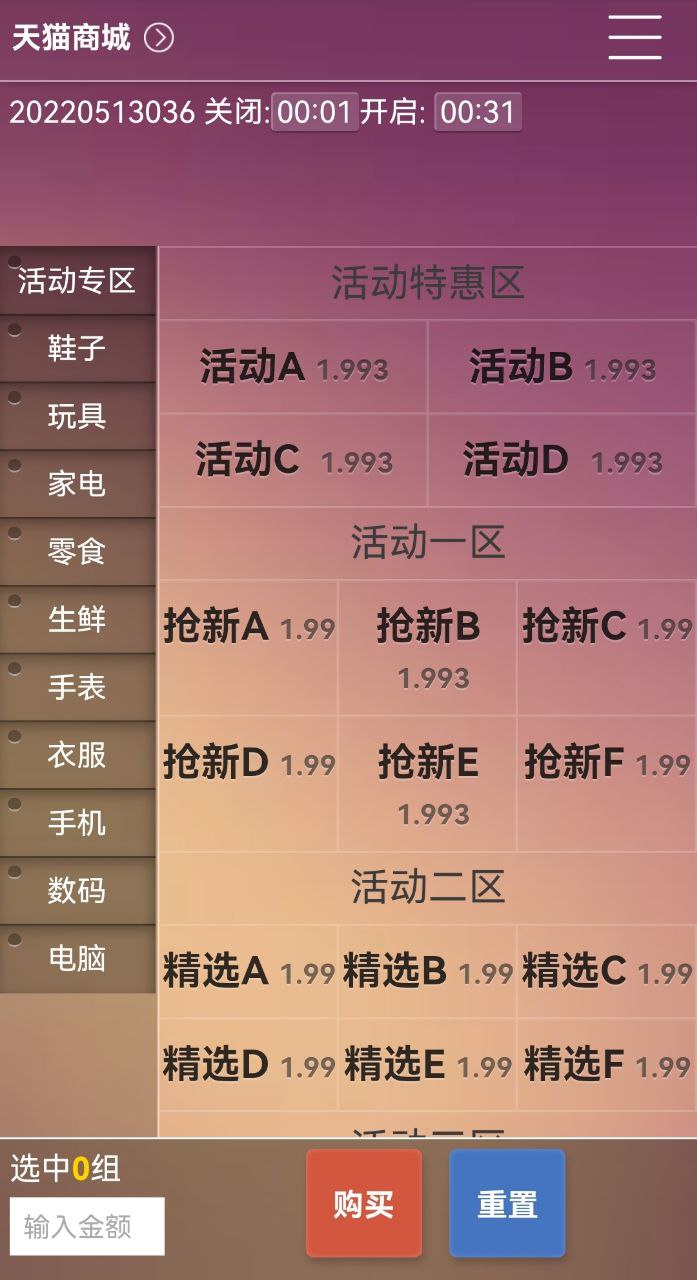Select 精选A option
Image resolution: width=697 pixels, height=1280 pixels.
248,971
